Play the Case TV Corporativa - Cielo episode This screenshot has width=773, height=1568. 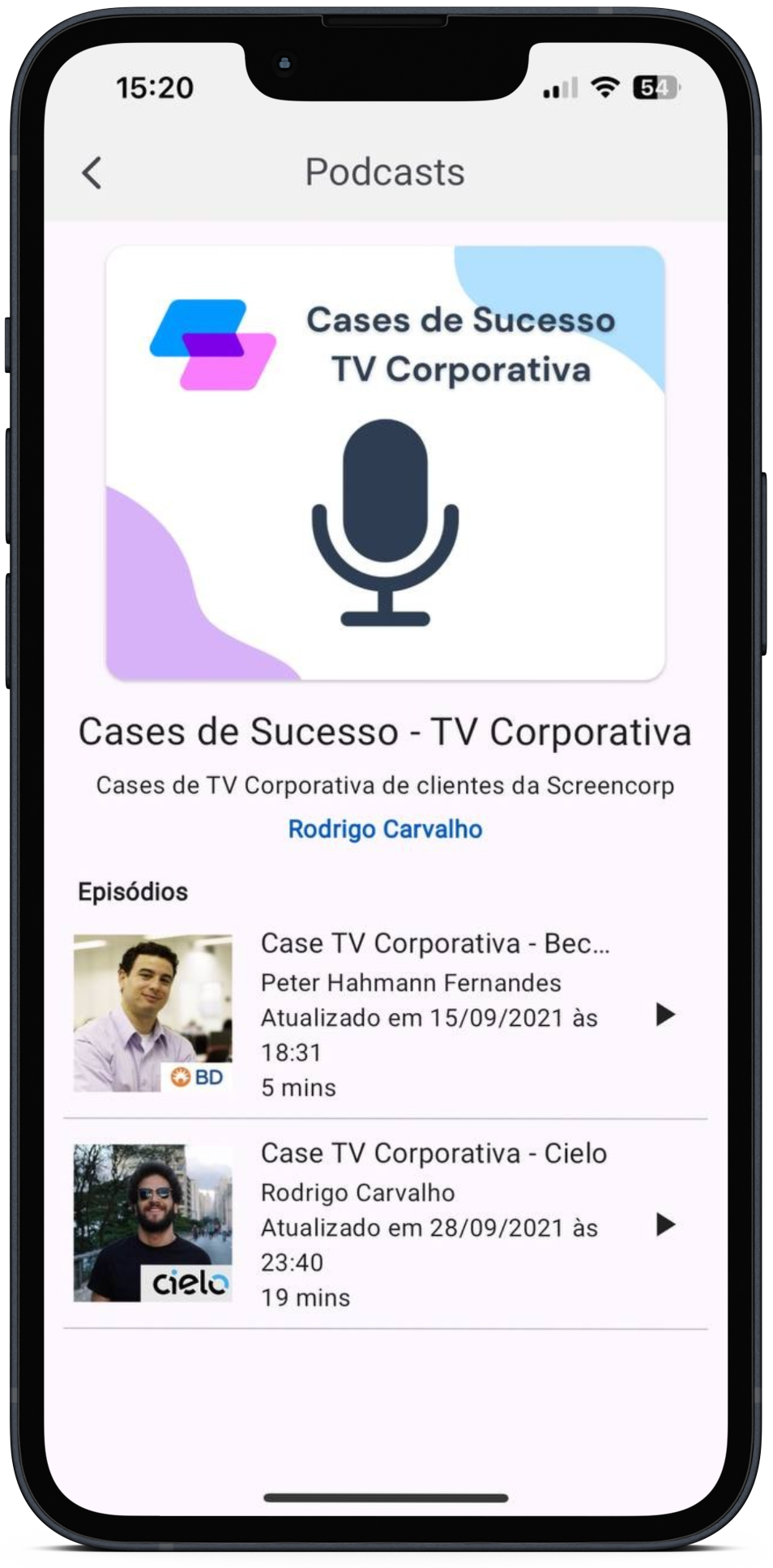[664, 1224]
